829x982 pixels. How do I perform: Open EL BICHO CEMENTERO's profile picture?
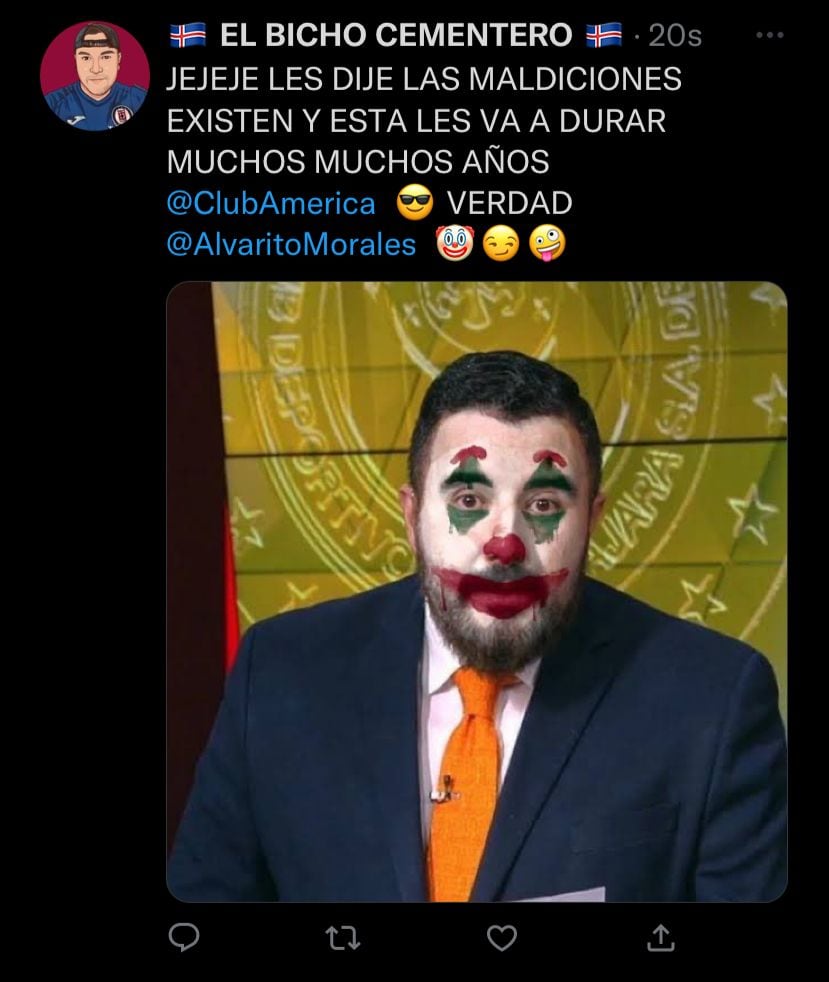(x=95, y=76)
